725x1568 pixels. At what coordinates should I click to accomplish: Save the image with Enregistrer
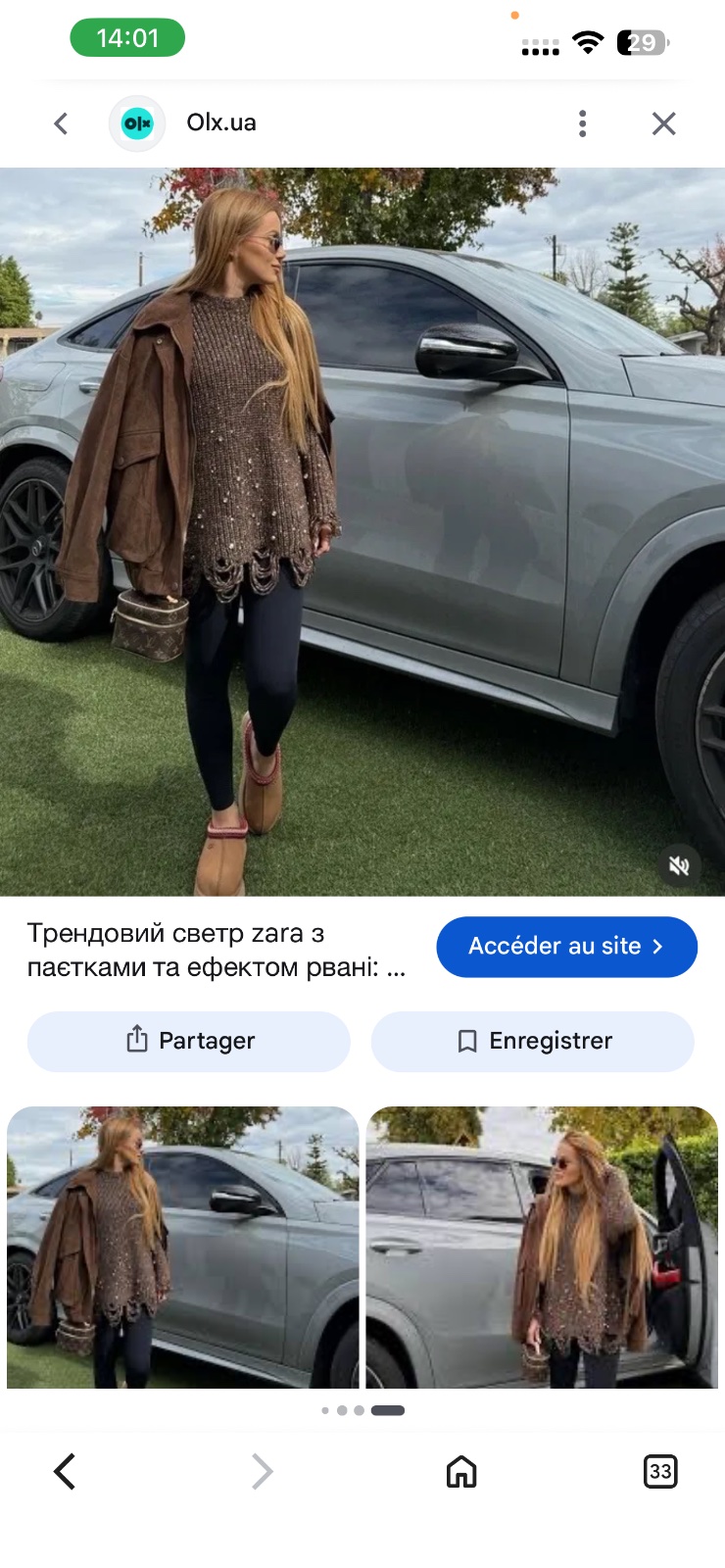pos(533,1041)
